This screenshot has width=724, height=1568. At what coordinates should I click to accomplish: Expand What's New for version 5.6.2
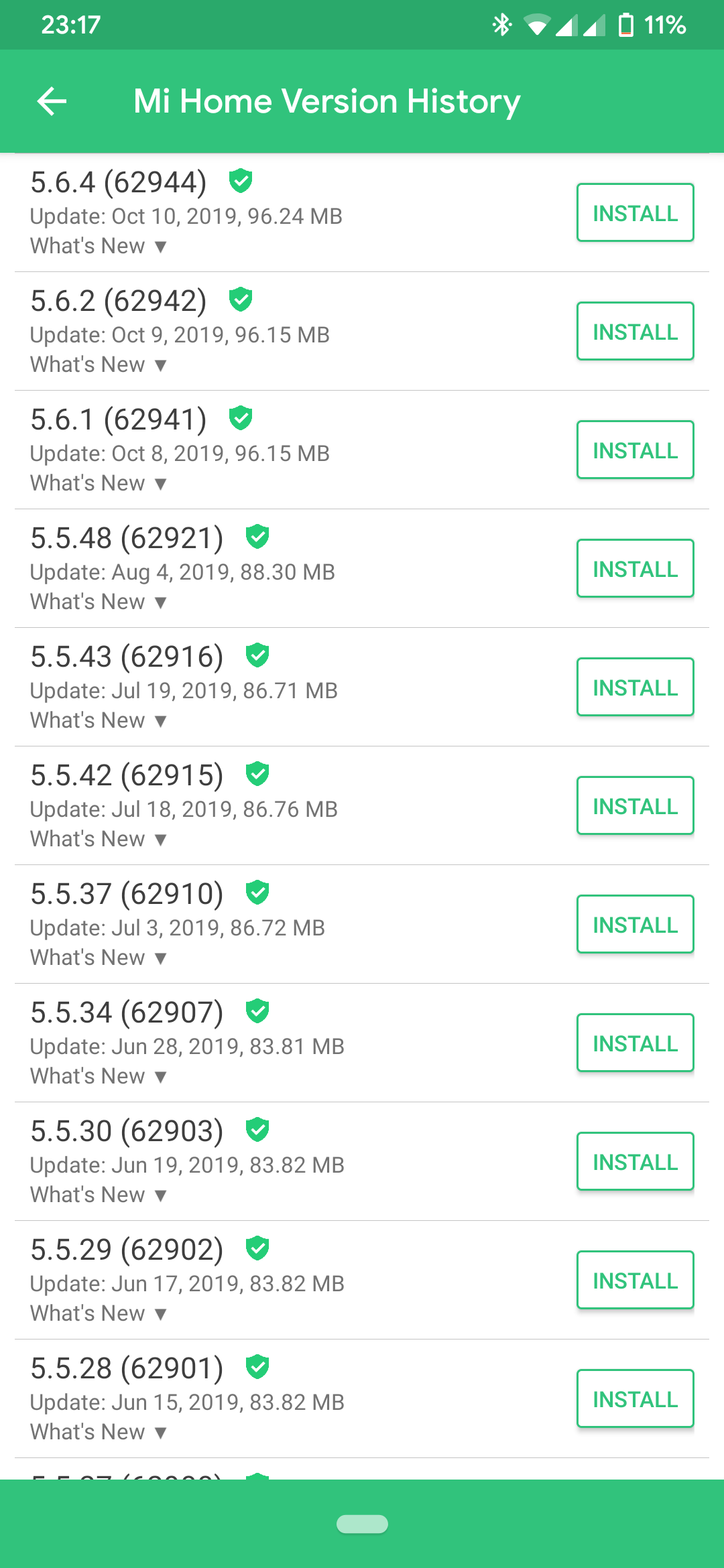point(98,365)
